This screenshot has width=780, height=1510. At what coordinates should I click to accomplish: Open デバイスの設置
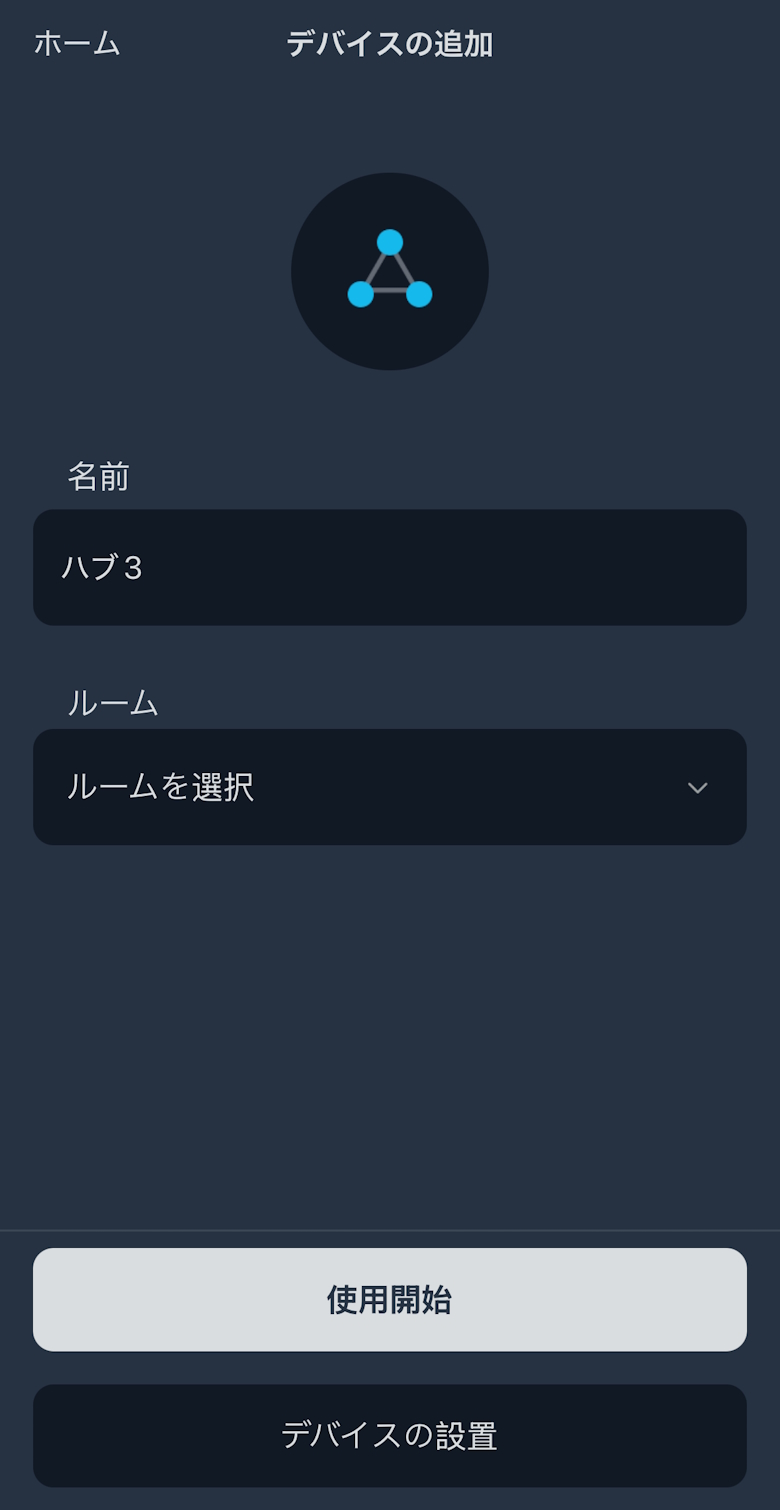click(x=389, y=1435)
